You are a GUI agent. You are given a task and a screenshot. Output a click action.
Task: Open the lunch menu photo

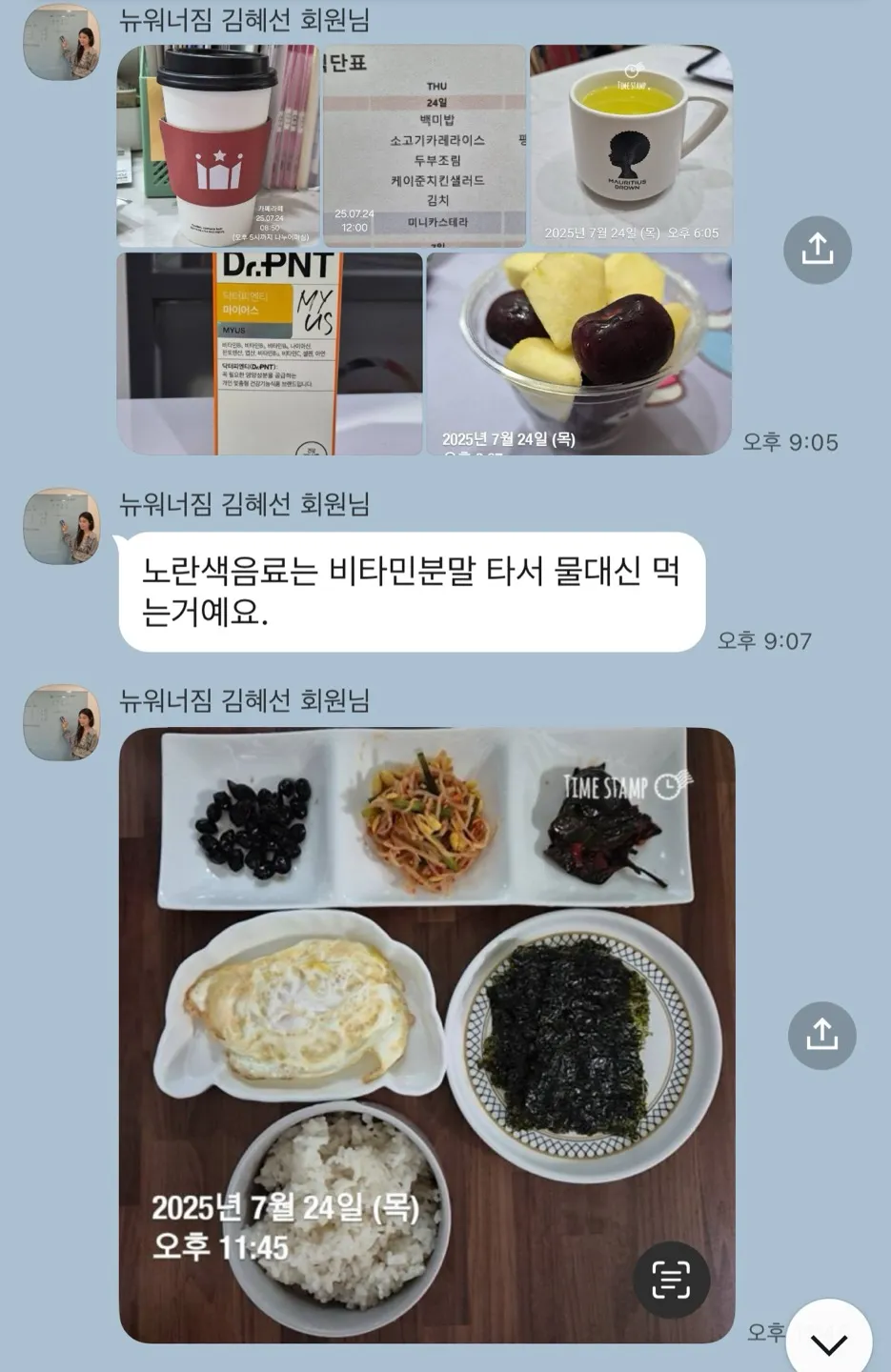(x=424, y=146)
